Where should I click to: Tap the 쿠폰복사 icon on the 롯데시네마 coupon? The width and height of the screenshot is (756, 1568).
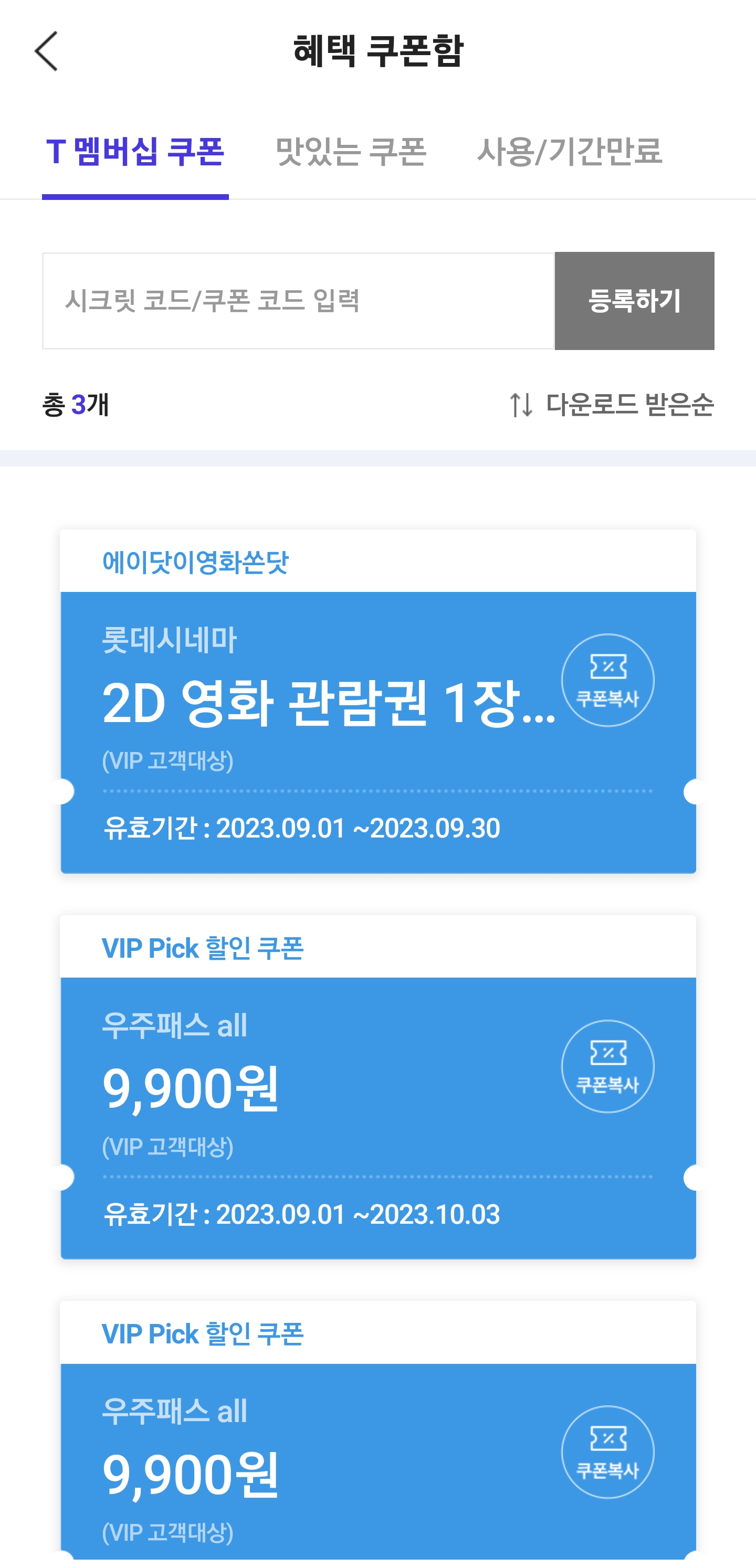607,680
